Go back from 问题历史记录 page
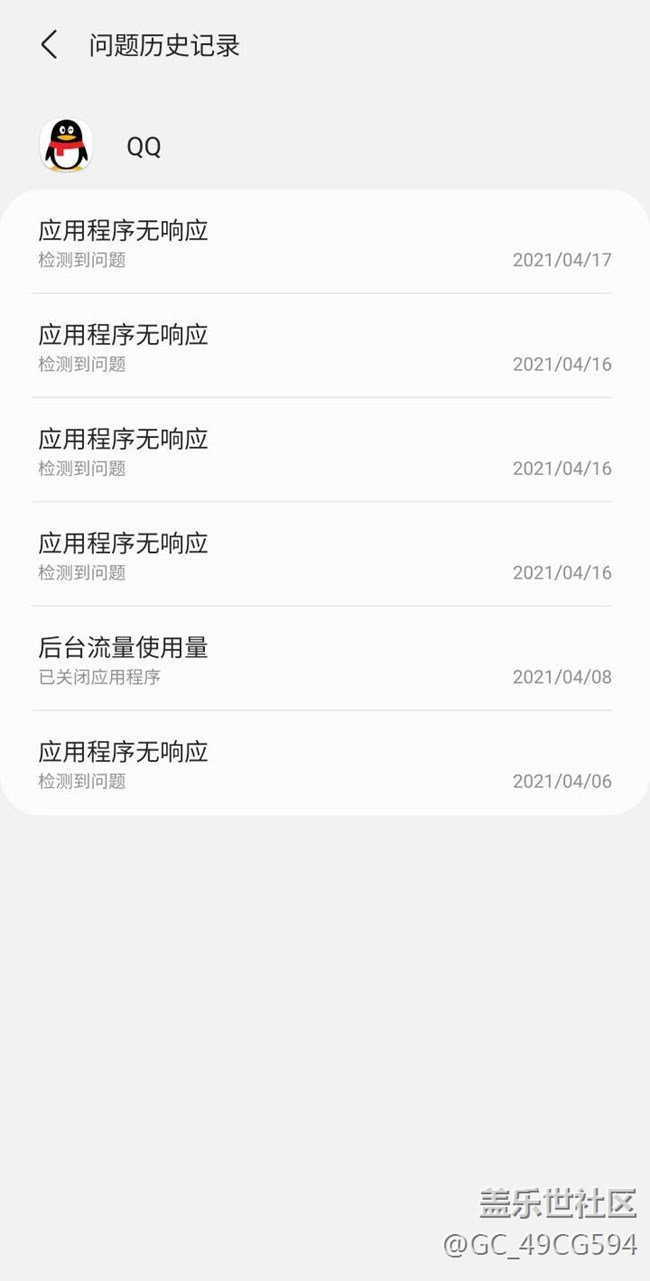Screen dimensions: 650x1281 click(49, 45)
